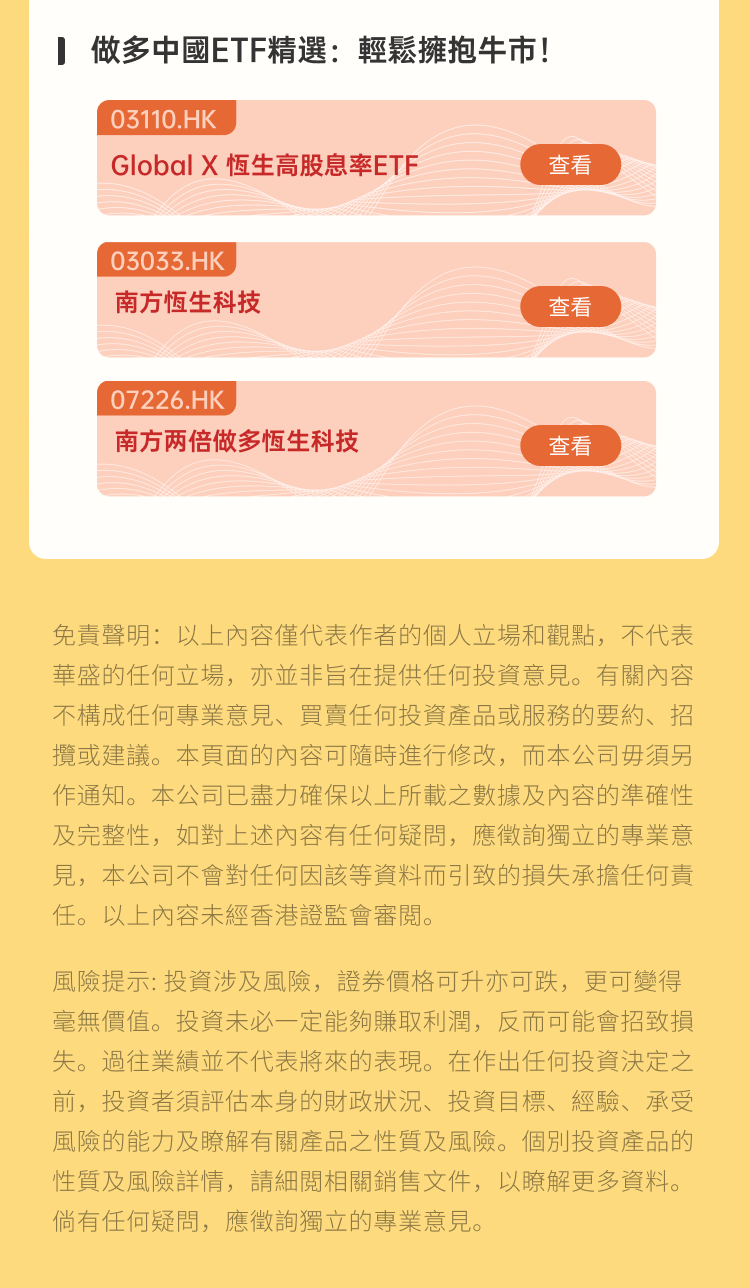
Task: View the 03033.HK 南方恆生科技 ETF
Action: 570,307
